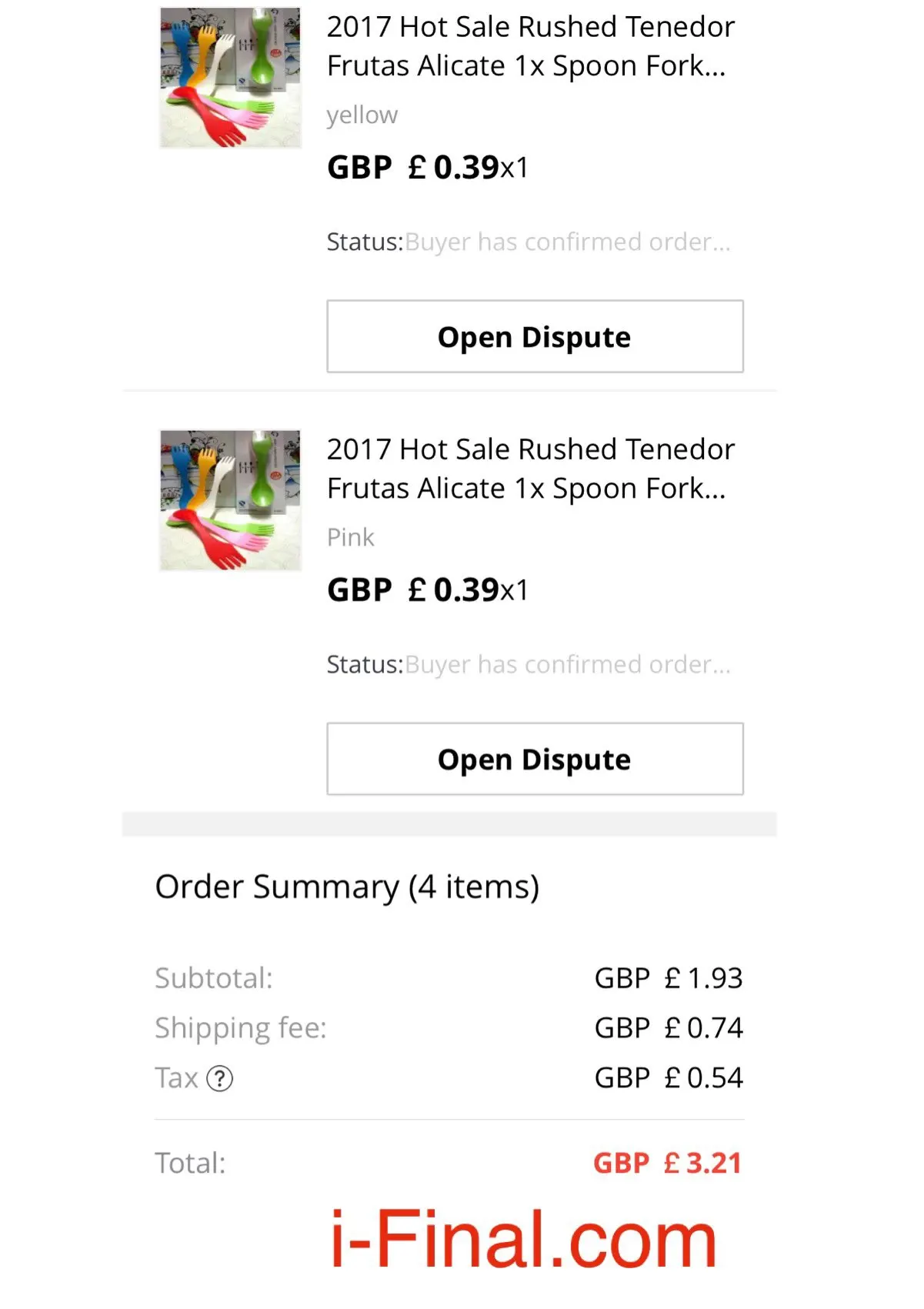View the yellow spoon fork product image
This screenshot has height=1309, width=924.
230,78
